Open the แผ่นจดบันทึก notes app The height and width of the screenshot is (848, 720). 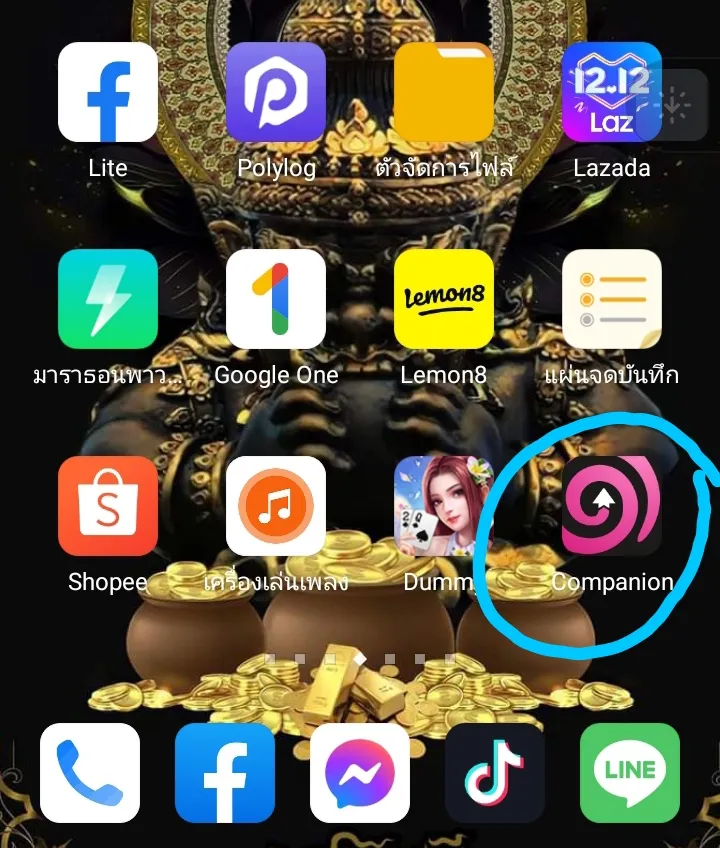click(x=612, y=297)
